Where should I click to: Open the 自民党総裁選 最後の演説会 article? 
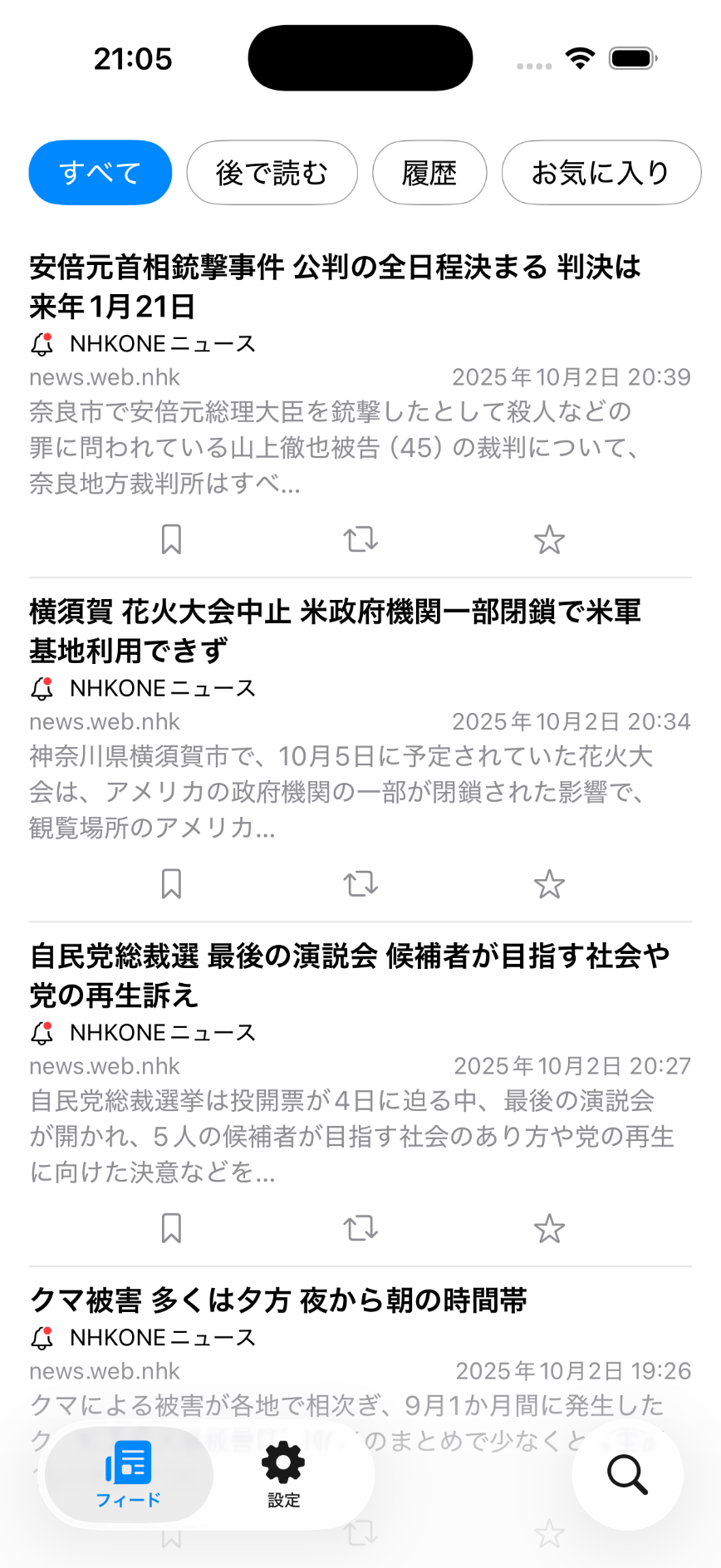point(349,976)
